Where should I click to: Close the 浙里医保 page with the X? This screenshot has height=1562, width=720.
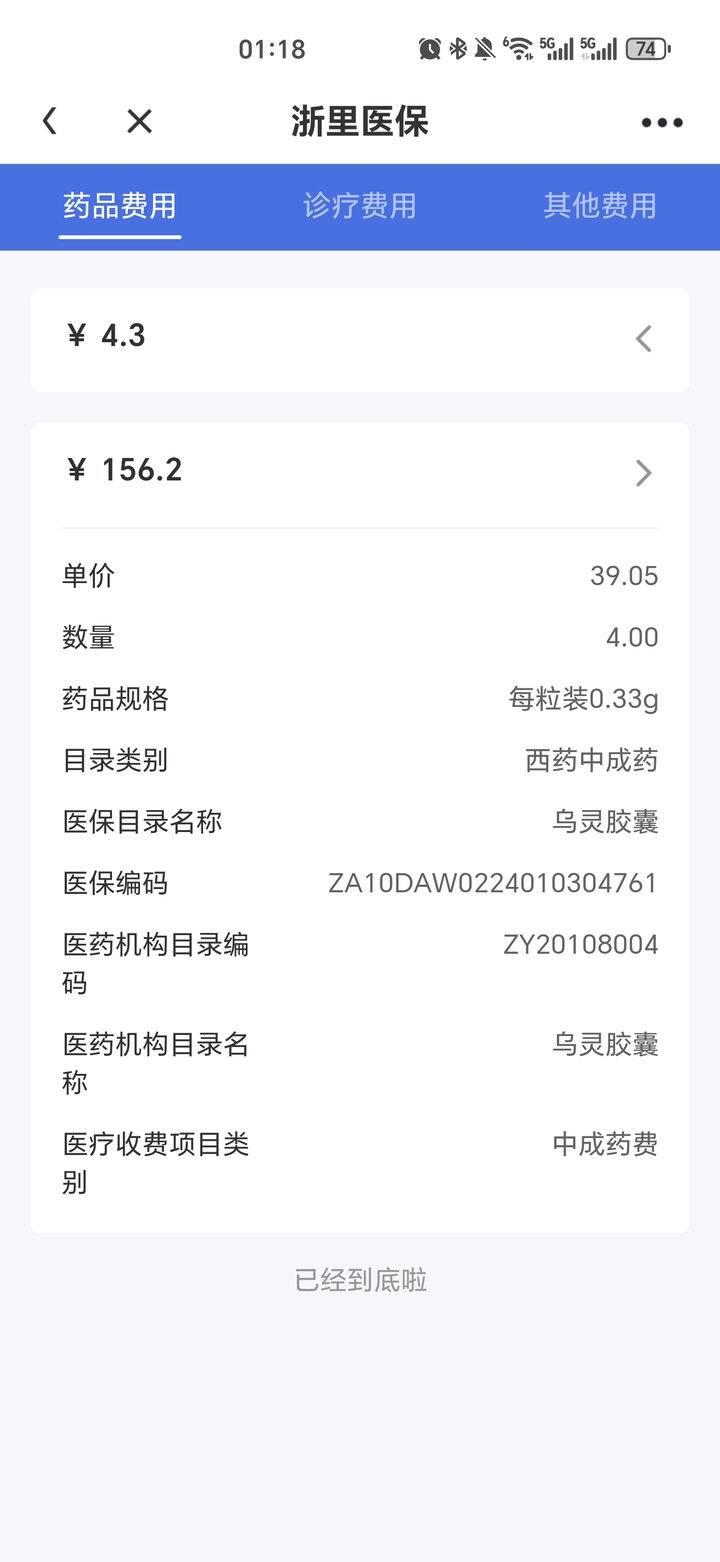click(139, 121)
